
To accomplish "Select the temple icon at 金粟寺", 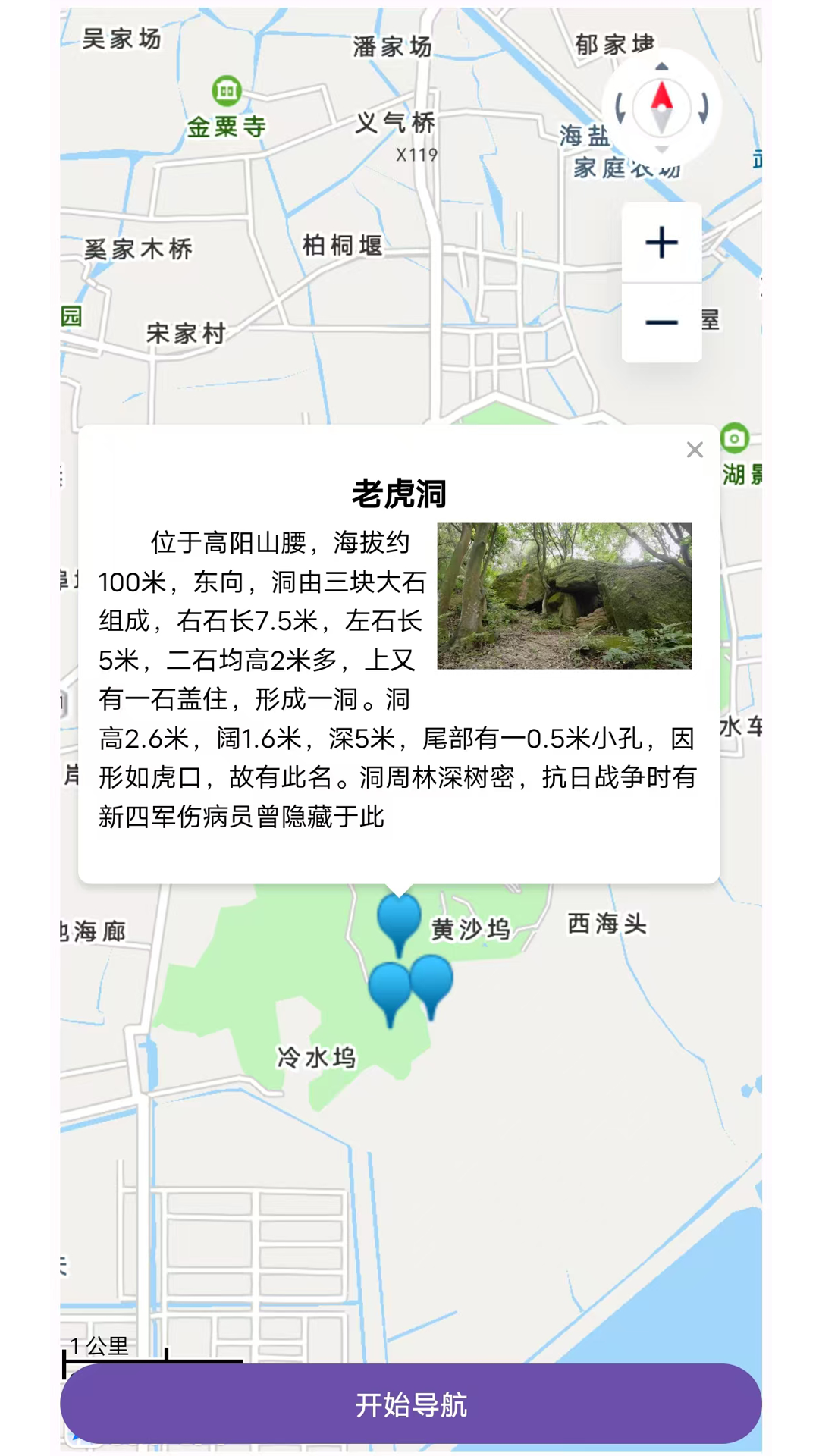I will coord(227,89).
